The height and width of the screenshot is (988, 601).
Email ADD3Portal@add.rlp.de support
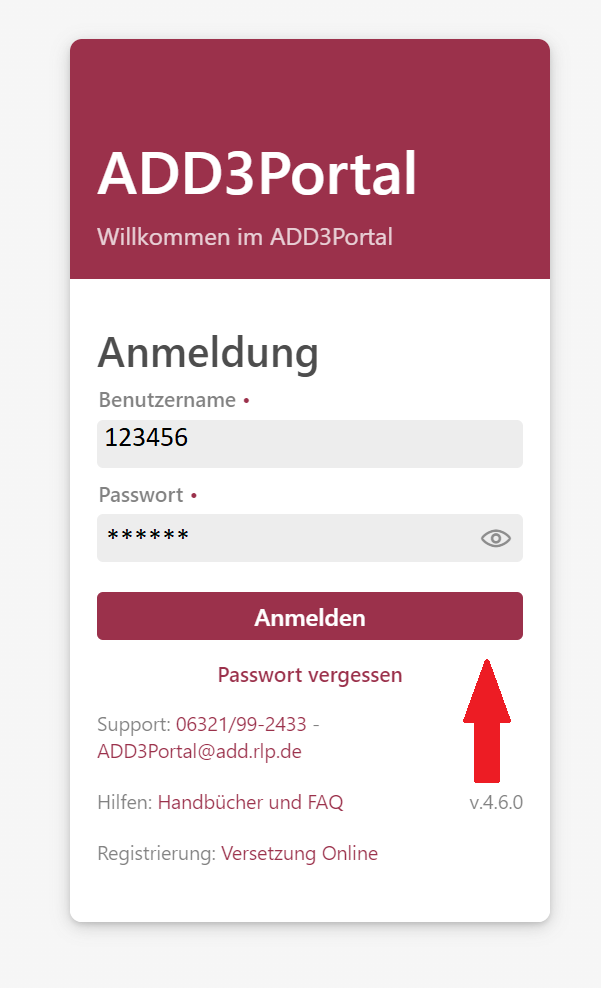point(200,751)
